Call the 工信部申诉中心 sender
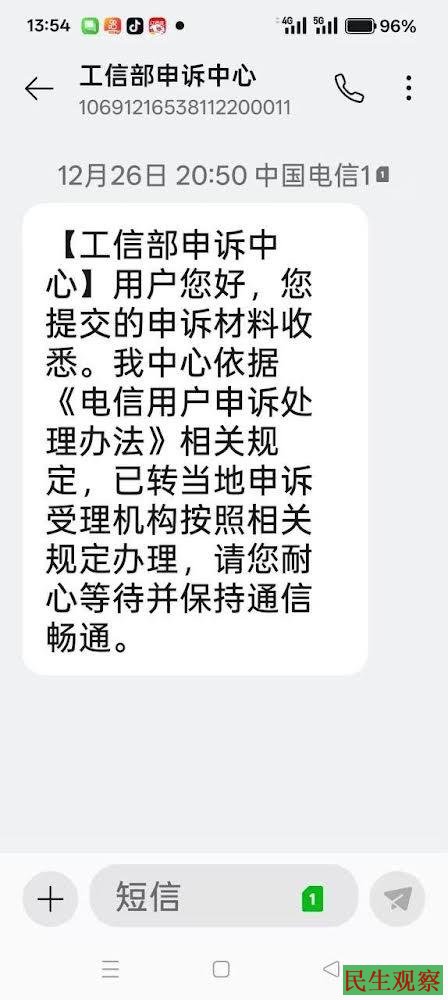Image resolution: width=448 pixels, height=1000 pixels. [349, 88]
